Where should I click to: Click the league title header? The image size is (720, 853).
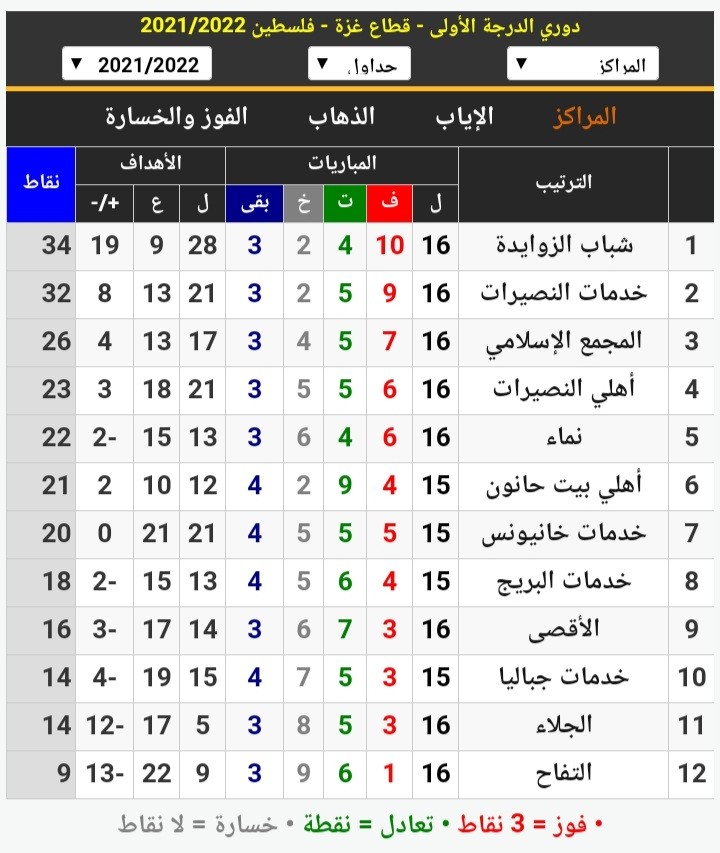(x=360, y=27)
